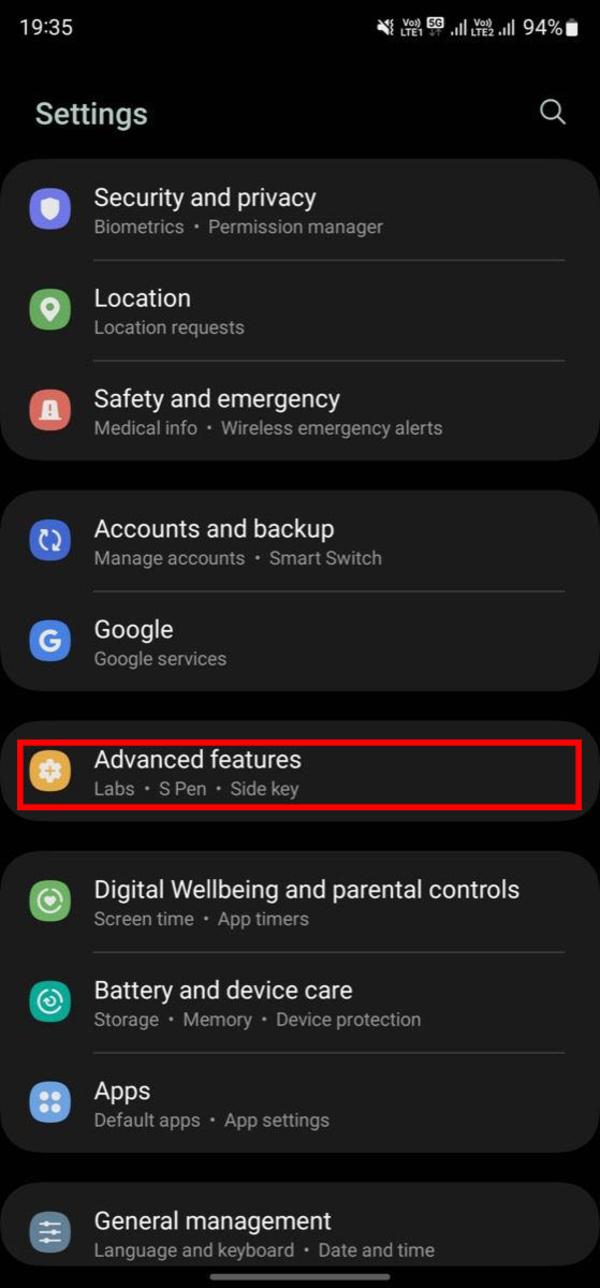Go to Safety and emergency
Image resolution: width=600 pixels, height=1288 pixels.
300,411
